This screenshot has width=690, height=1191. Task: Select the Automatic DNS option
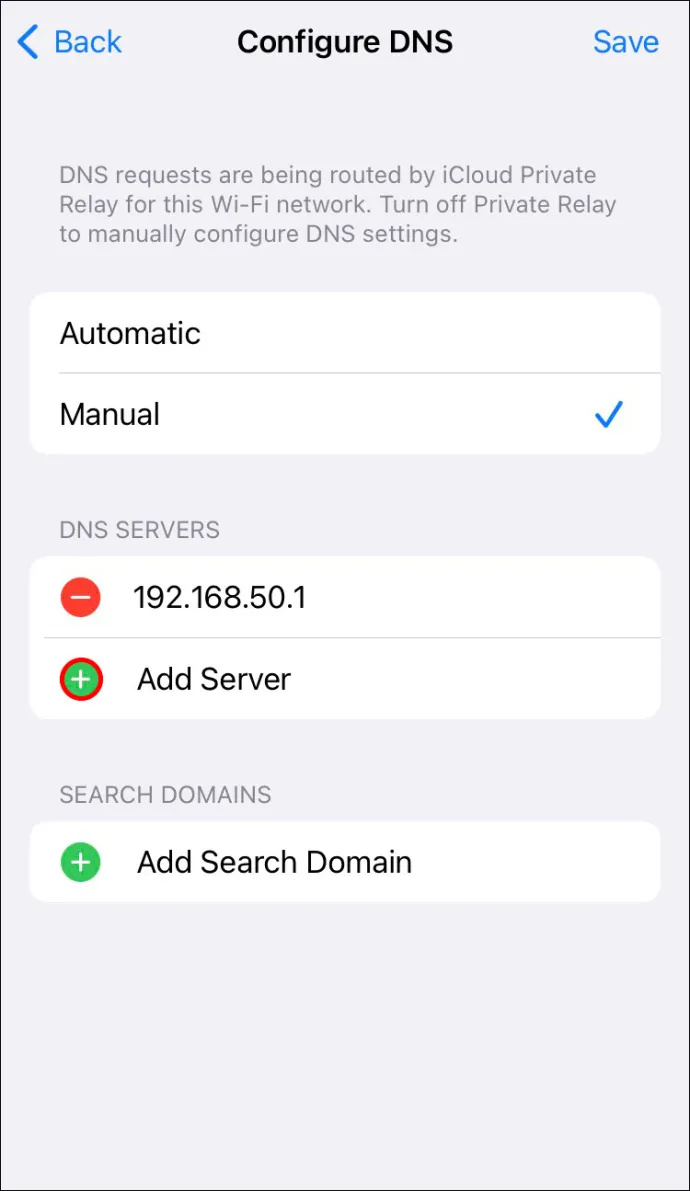[345, 333]
